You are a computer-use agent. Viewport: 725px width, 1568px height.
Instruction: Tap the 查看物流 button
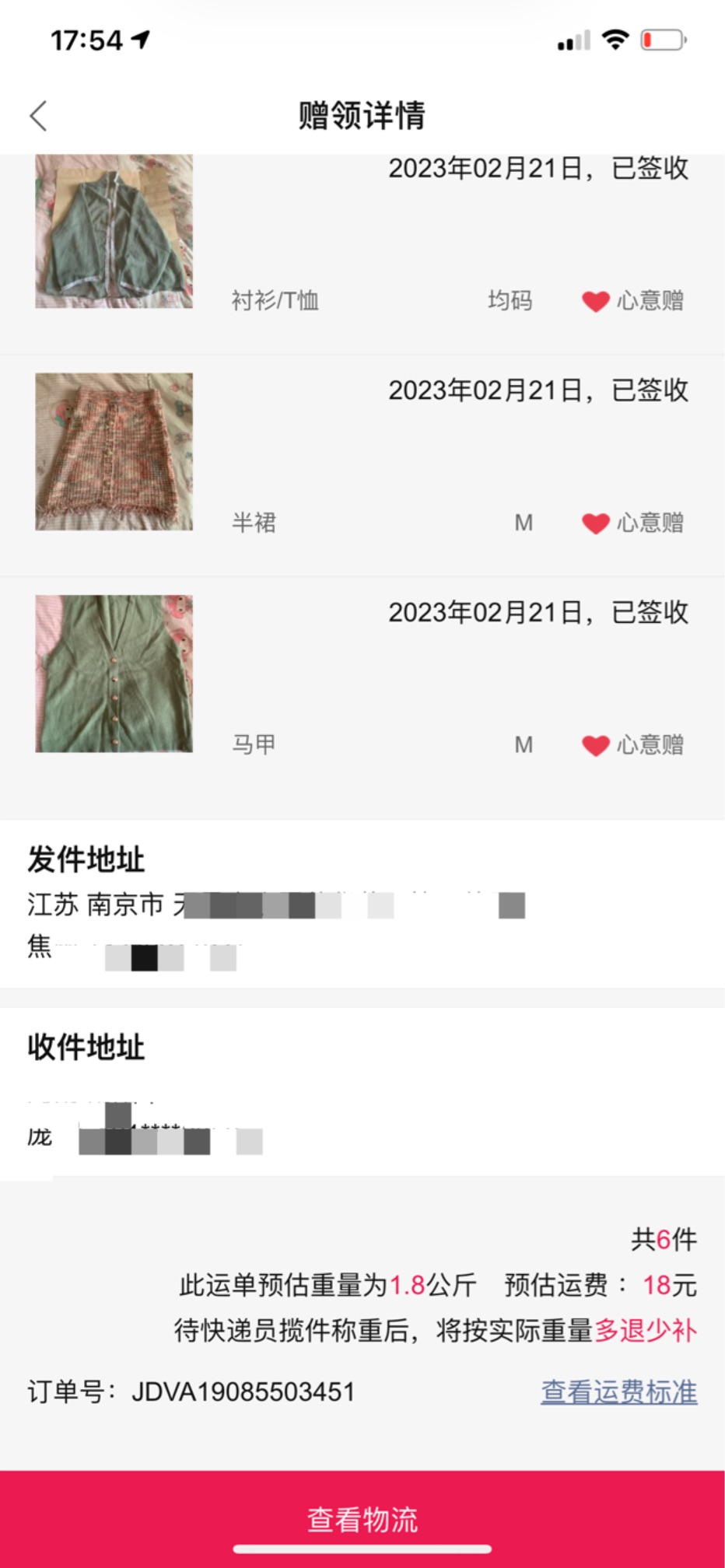click(x=362, y=1518)
